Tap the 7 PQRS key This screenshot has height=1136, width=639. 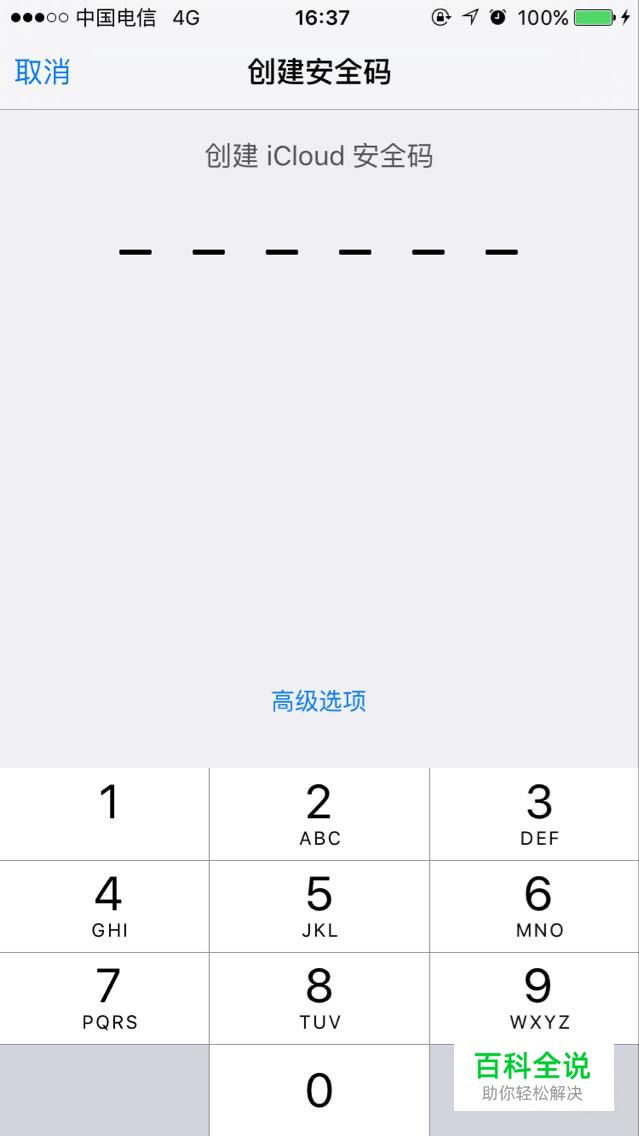(104, 998)
